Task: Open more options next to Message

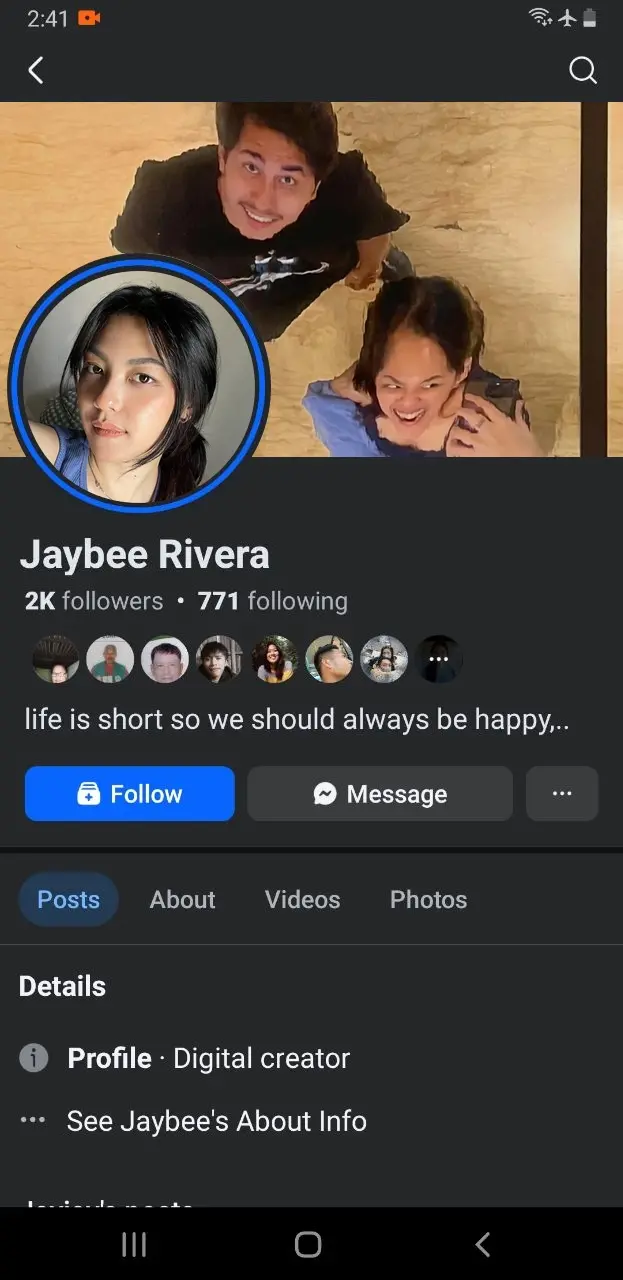Action: 562,794
